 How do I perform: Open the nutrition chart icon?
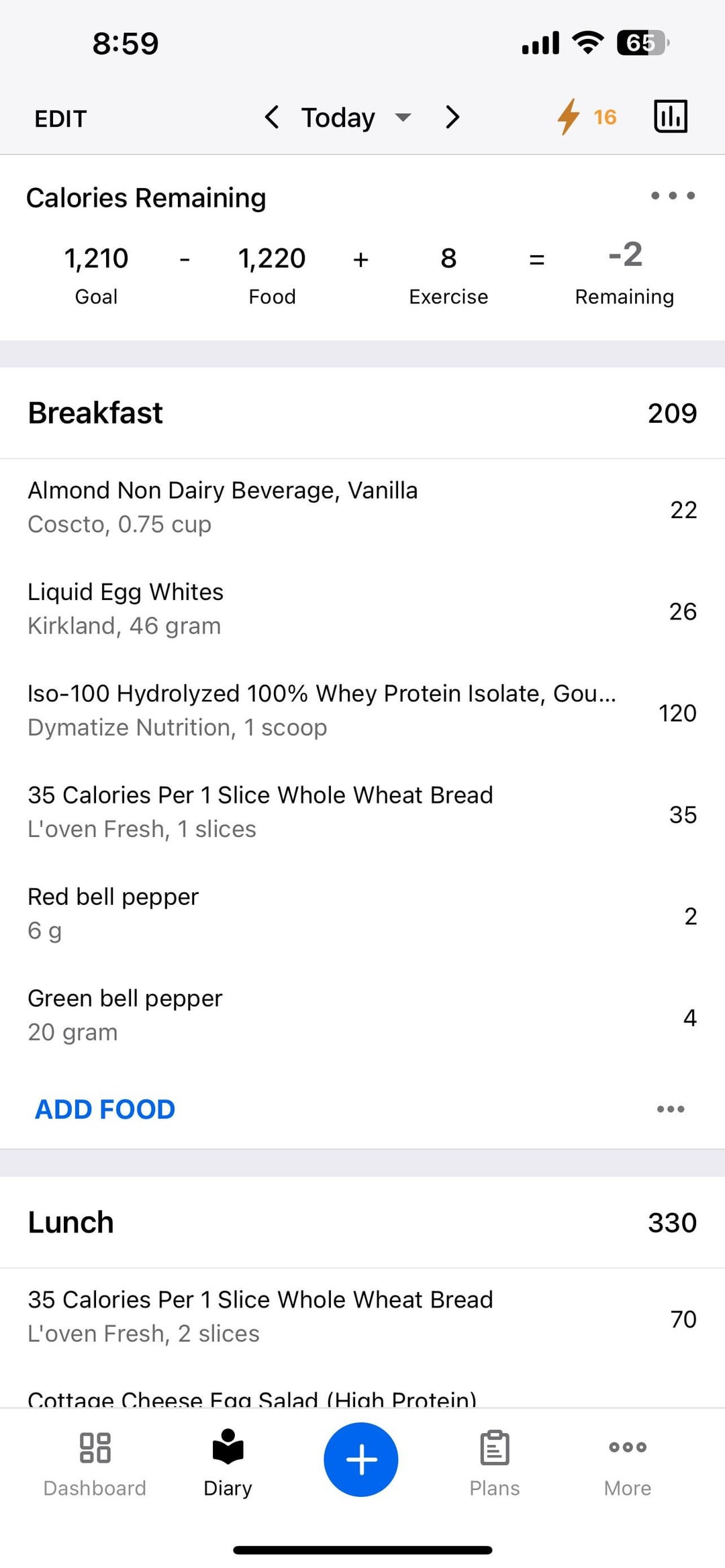[x=671, y=117]
